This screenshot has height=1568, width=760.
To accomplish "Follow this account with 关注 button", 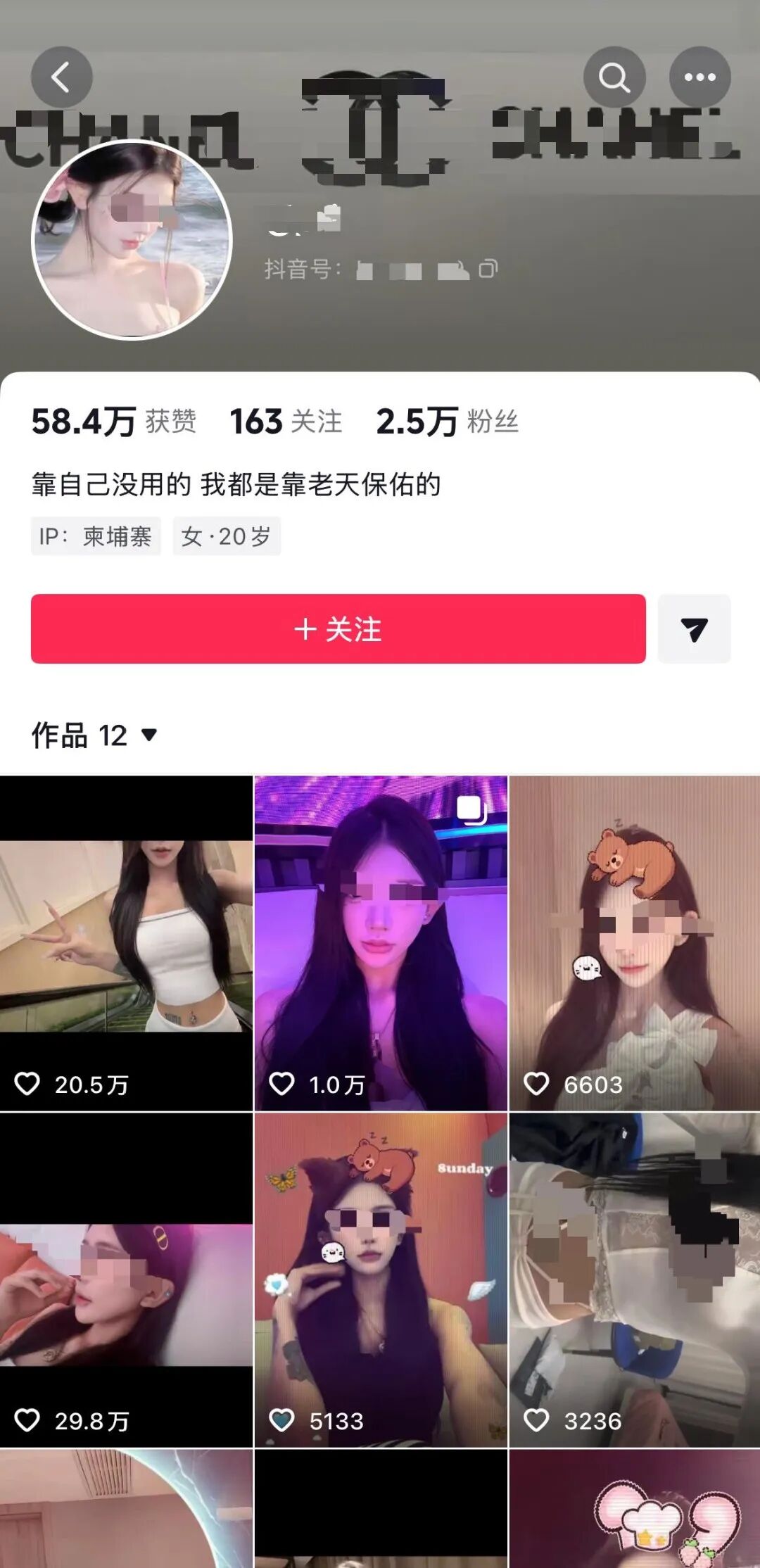I will point(338,628).
